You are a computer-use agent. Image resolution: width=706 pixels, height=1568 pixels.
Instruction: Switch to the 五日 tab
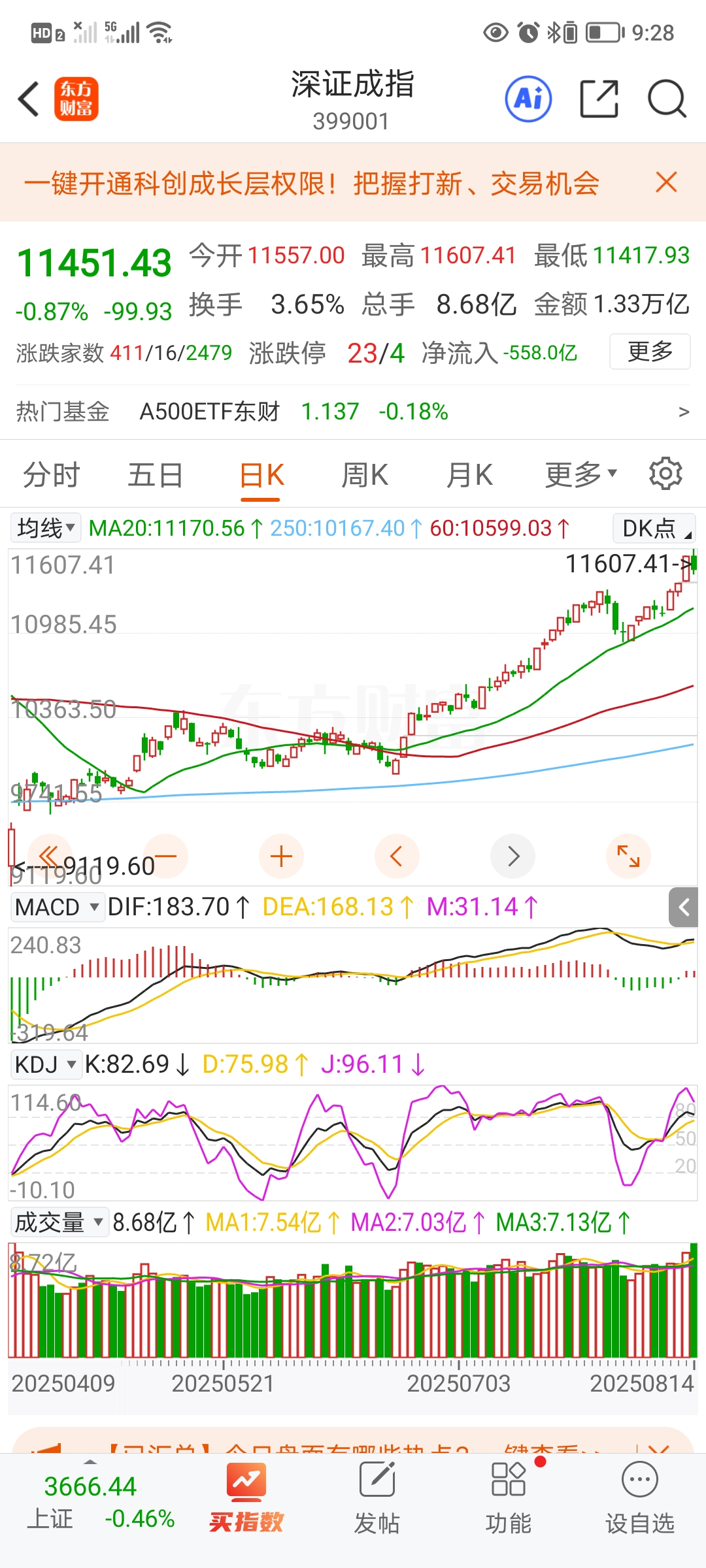pyautogui.click(x=156, y=475)
